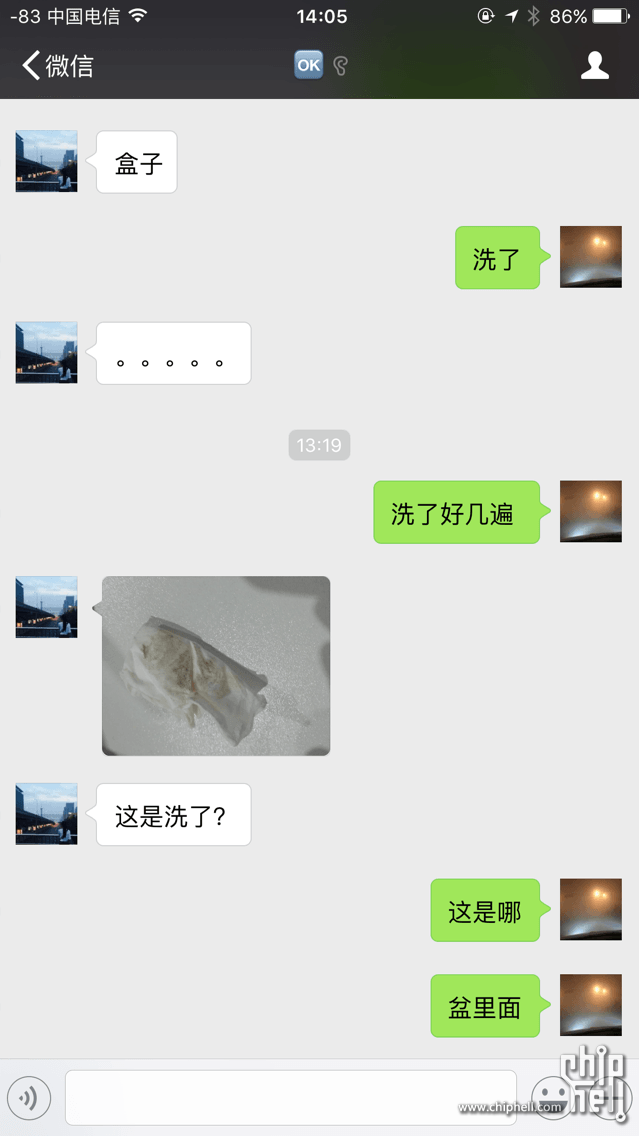Open sender's avatar next to 盒子
This screenshot has height=1136, width=639.
46,161
